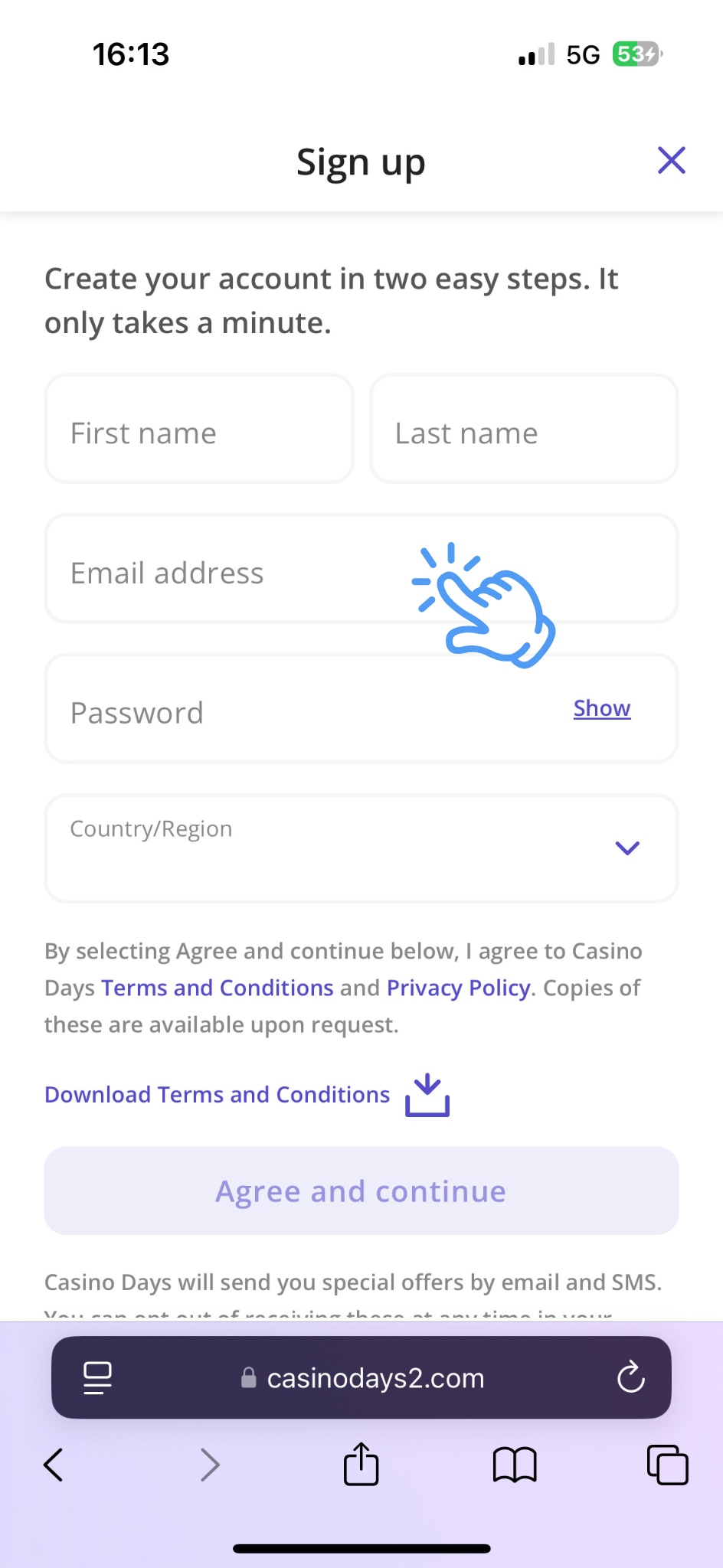The image size is (723, 1568).
Task: Go back to the previous page
Action: (x=54, y=1465)
